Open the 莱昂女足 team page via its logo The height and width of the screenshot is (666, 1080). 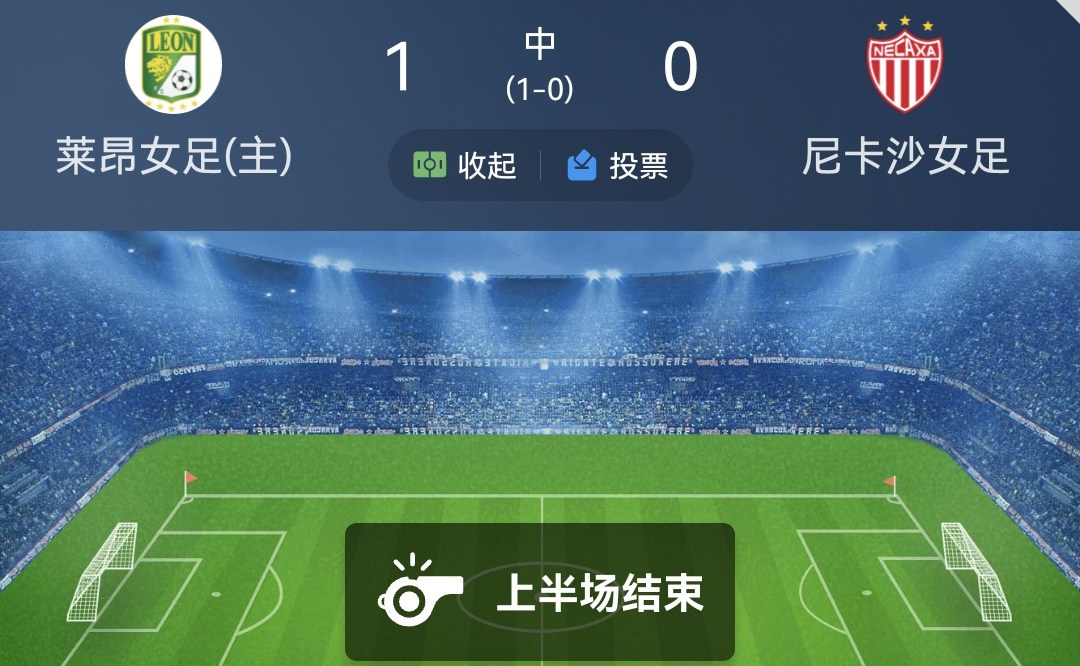(x=173, y=66)
